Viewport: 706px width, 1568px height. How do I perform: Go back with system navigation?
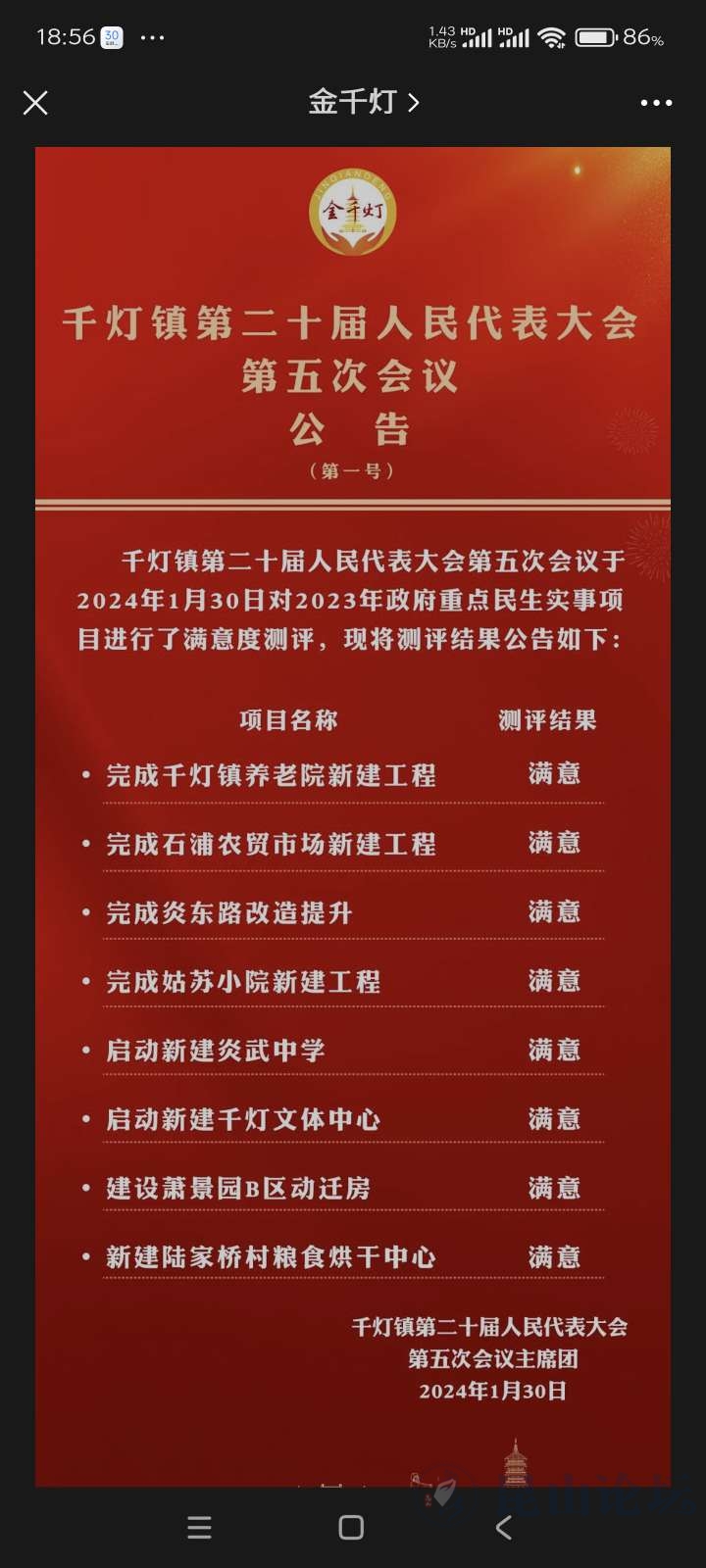[503, 1527]
